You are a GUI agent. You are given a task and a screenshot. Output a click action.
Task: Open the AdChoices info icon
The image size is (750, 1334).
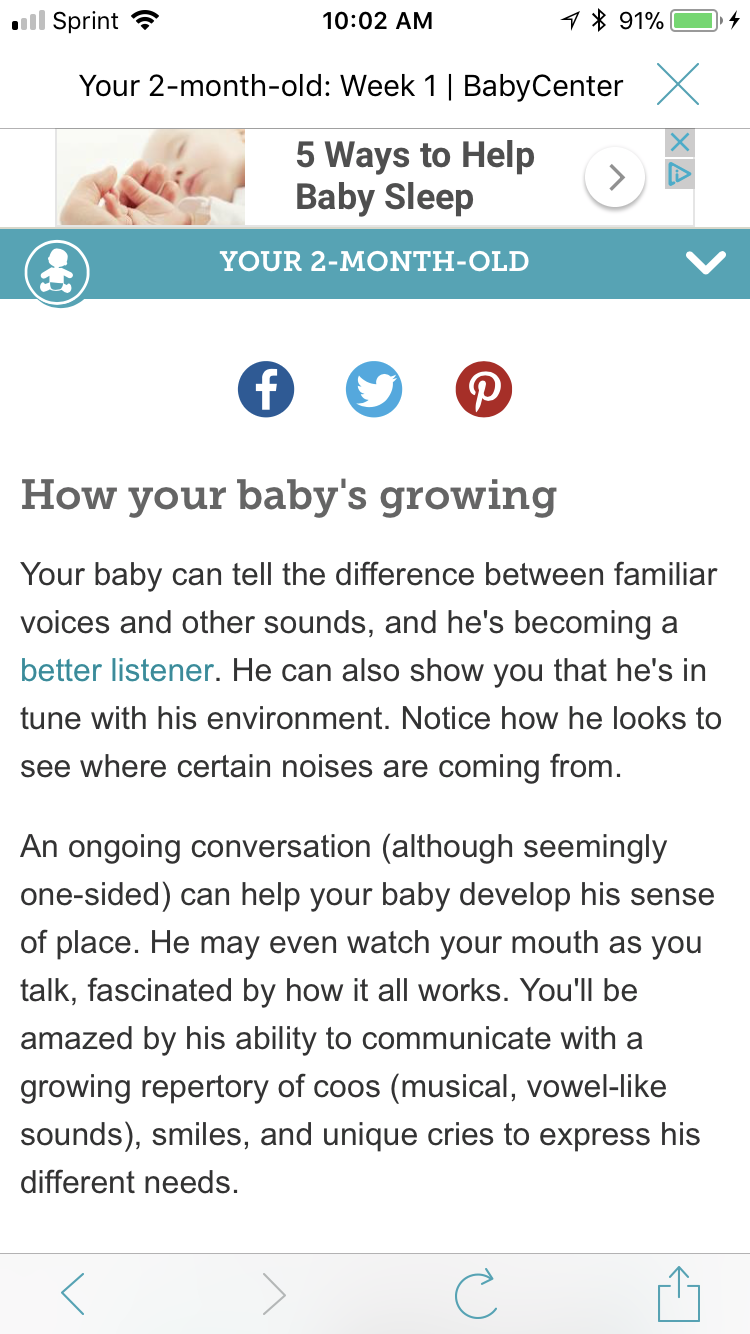(x=680, y=174)
